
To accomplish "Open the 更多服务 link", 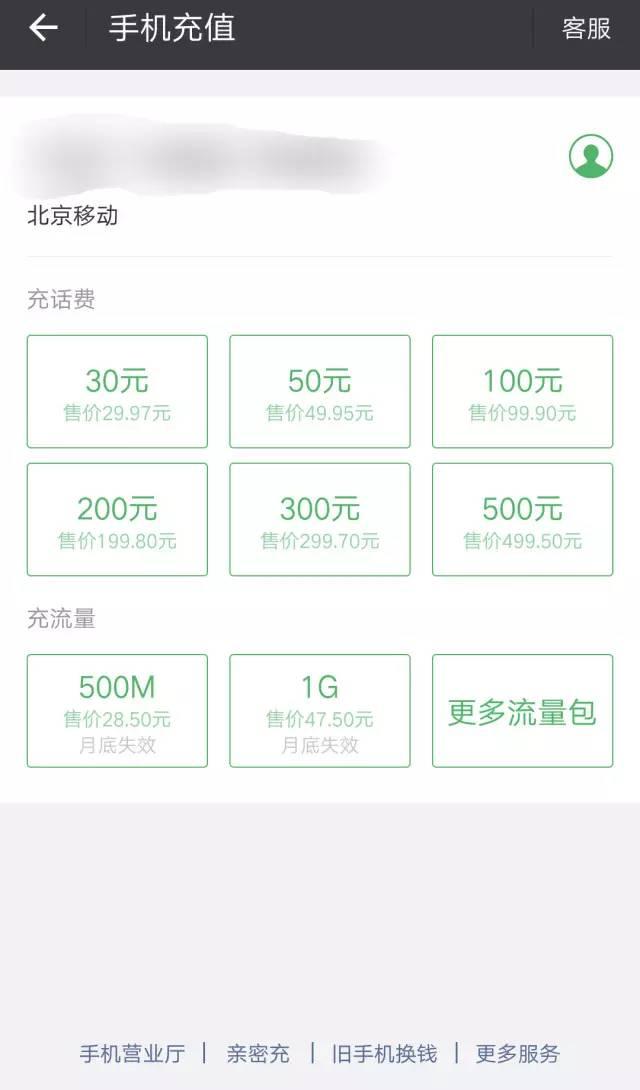I will pos(517,1053).
